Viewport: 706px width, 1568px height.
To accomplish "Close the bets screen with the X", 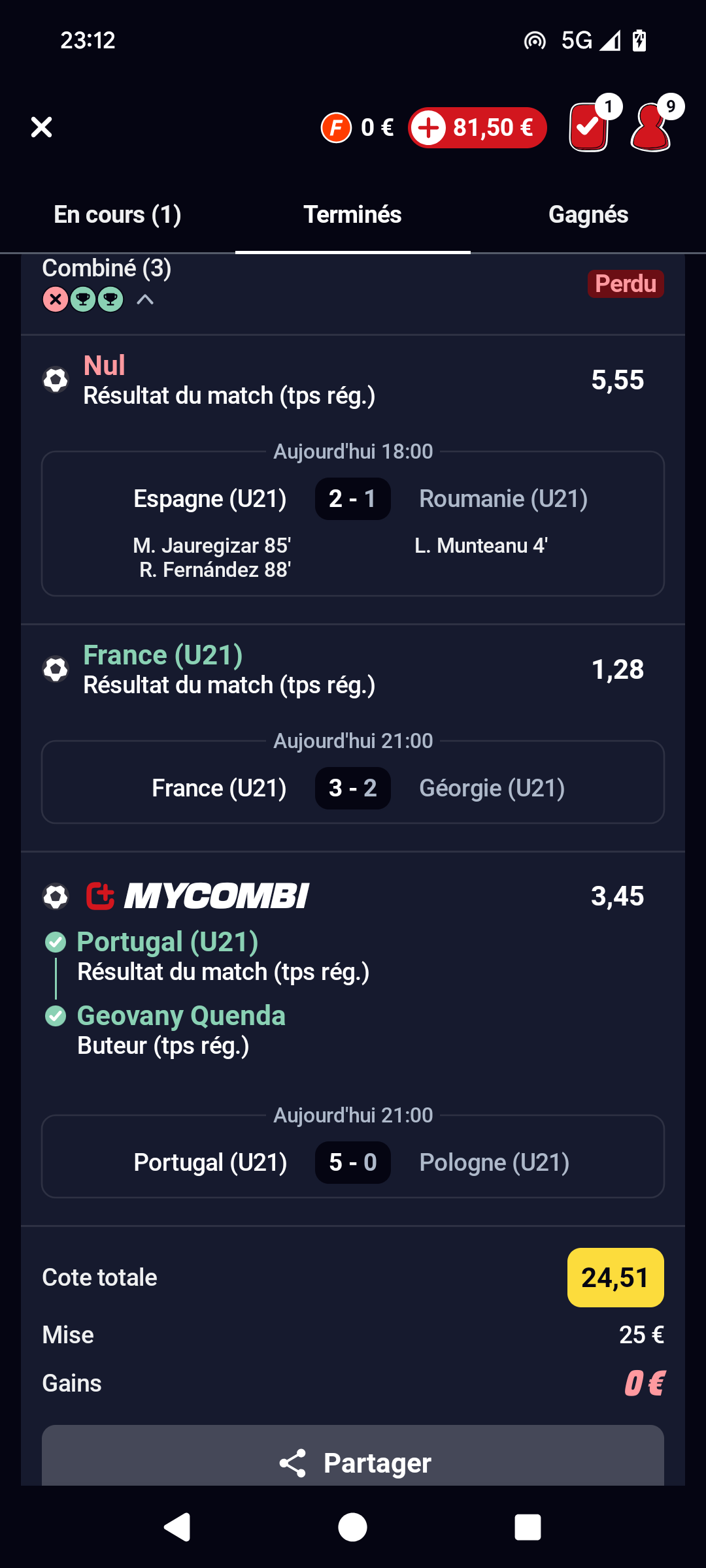I will pos(41,127).
